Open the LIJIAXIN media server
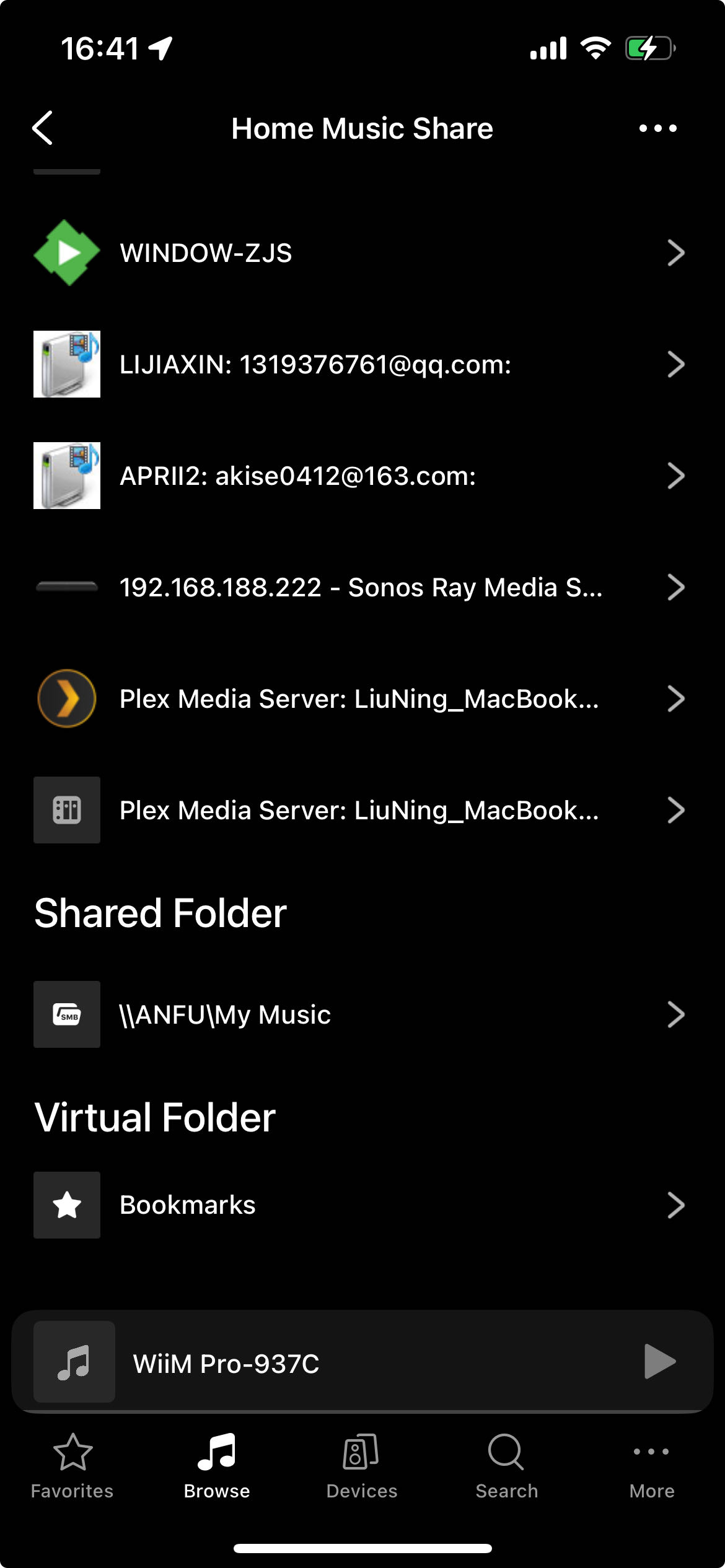 (362, 364)
